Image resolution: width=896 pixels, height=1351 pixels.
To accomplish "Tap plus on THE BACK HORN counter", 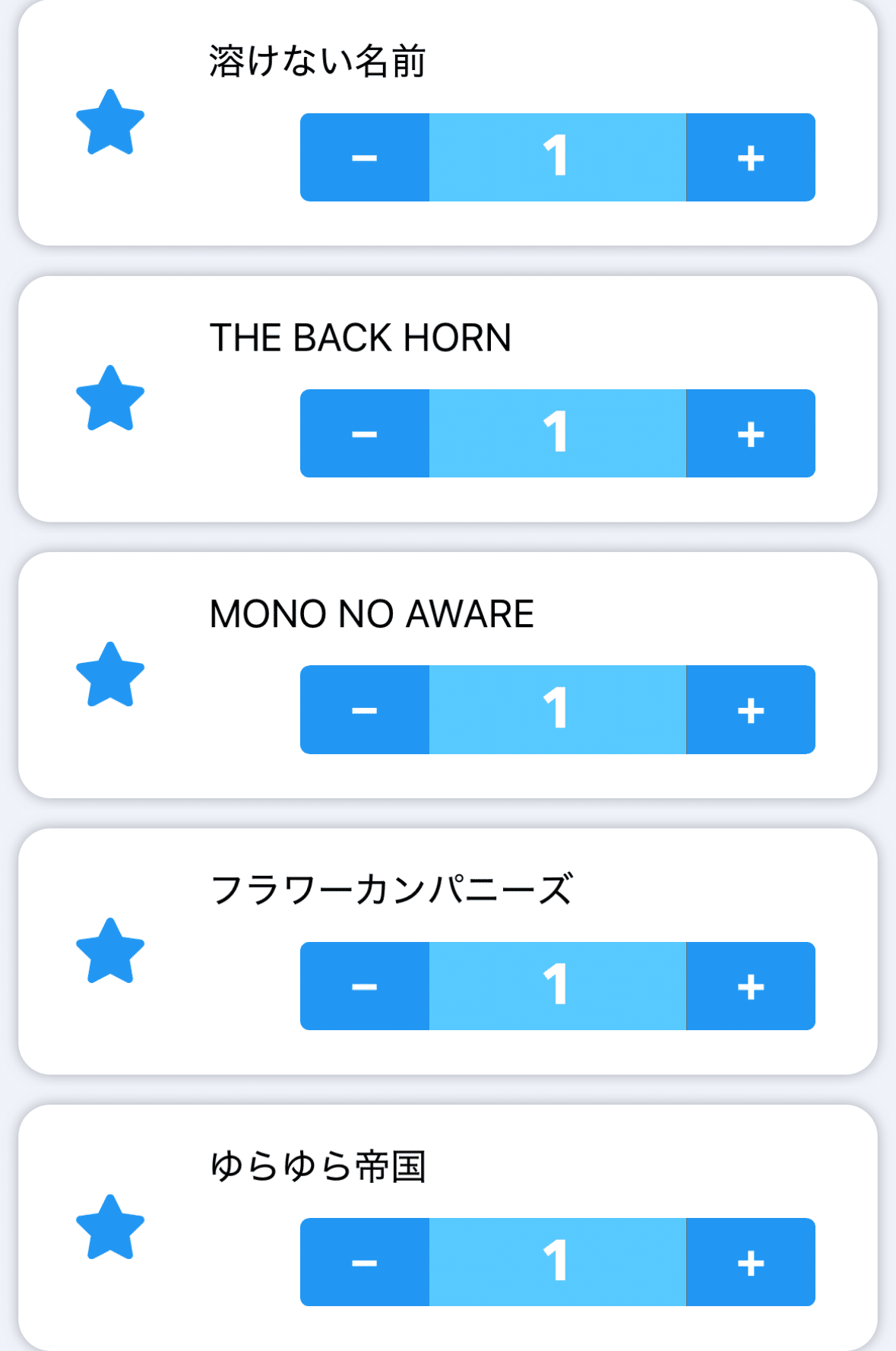I will coord(750,433).
